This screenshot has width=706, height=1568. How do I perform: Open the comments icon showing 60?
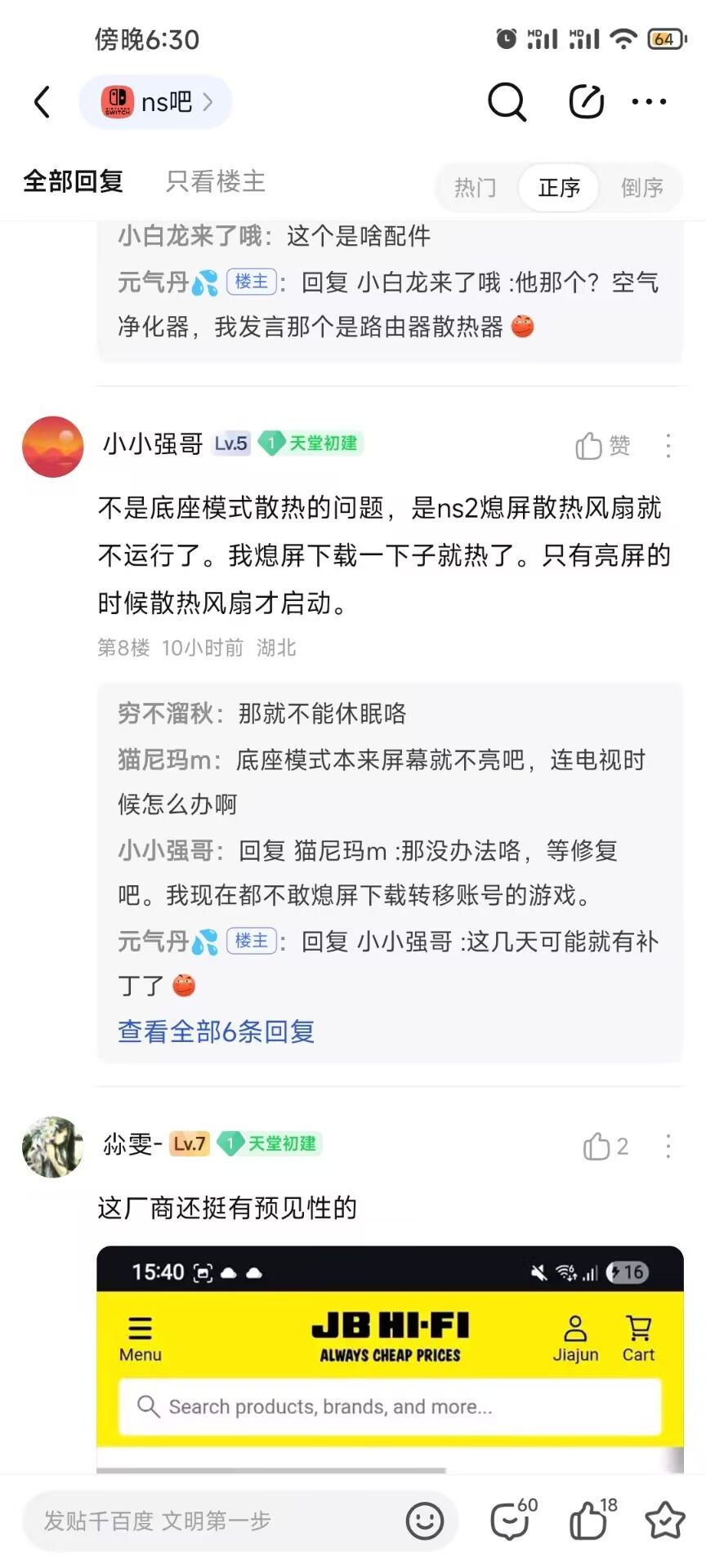(x=513, y=1519)
